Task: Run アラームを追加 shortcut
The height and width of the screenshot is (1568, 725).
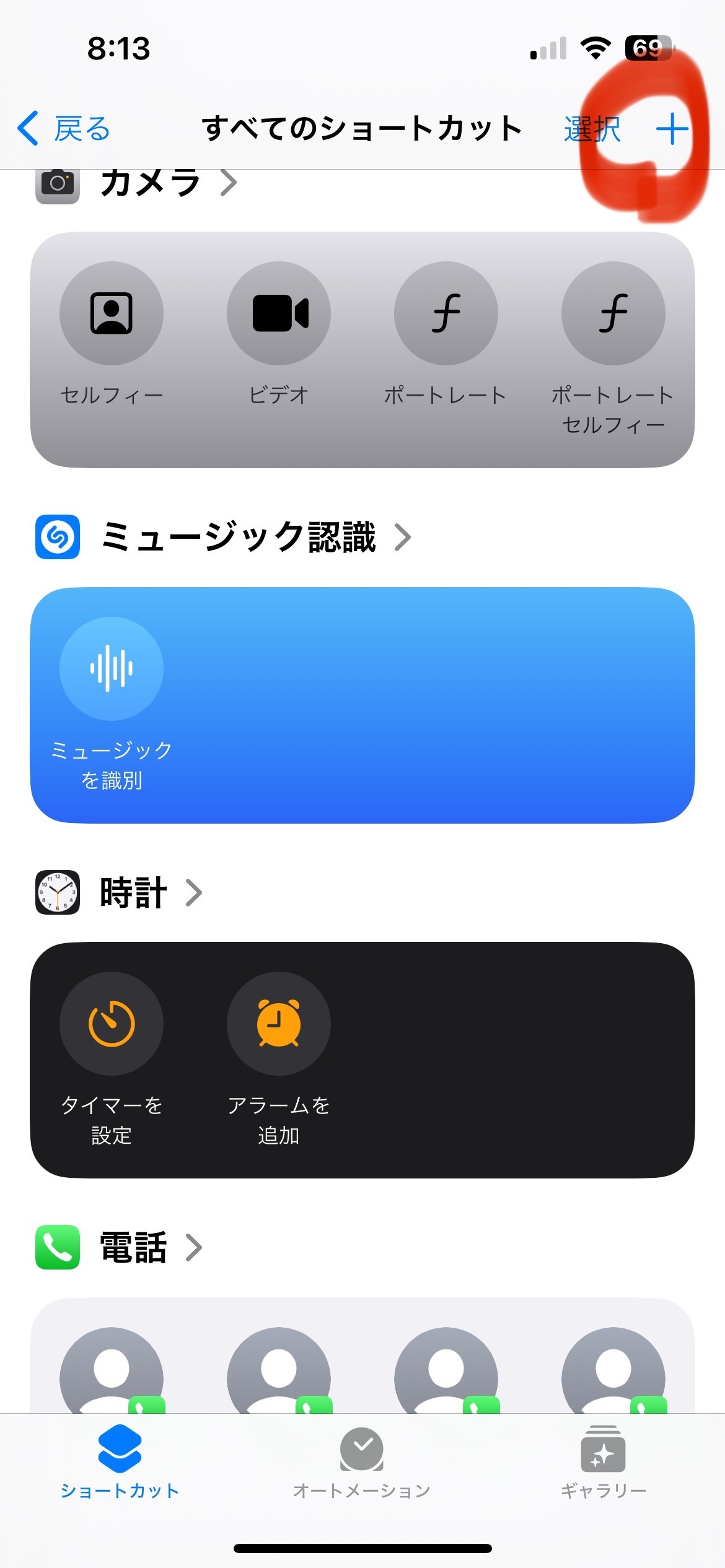Action: 279,1023
